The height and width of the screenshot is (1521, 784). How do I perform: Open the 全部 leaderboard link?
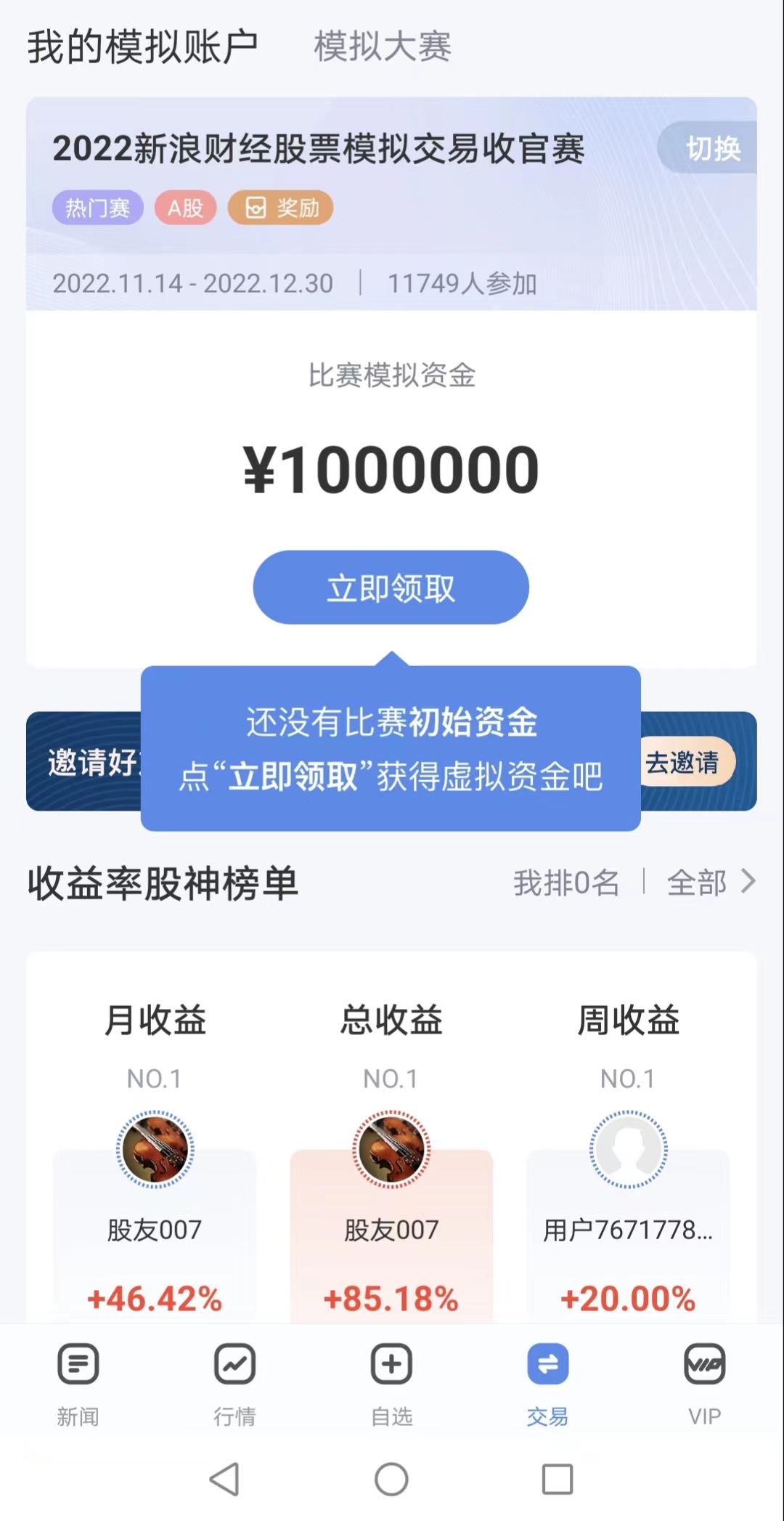(x=711, y=883)
